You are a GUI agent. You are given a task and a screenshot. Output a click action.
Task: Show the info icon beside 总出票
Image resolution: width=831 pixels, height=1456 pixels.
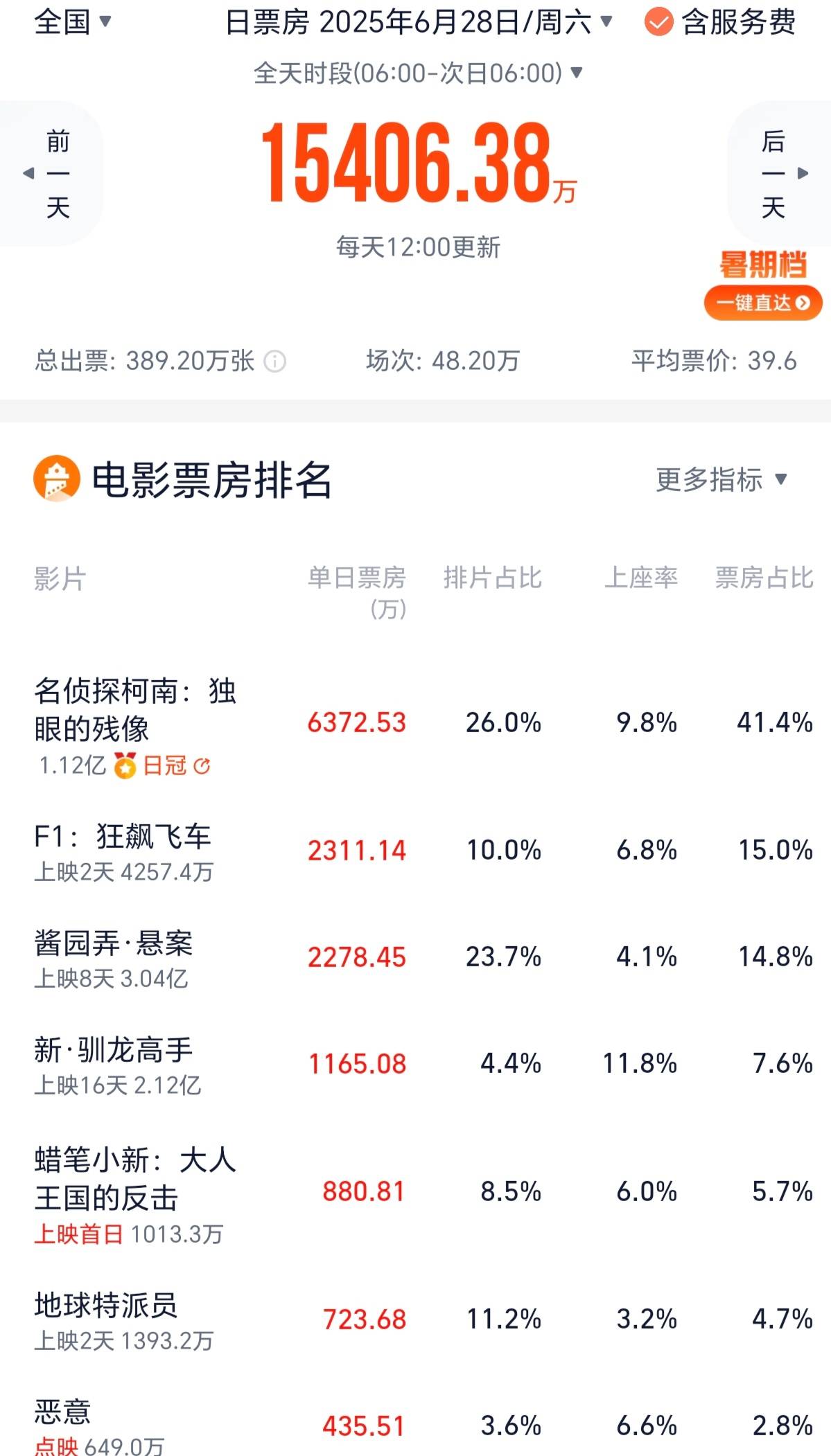(x=274, y=361)
